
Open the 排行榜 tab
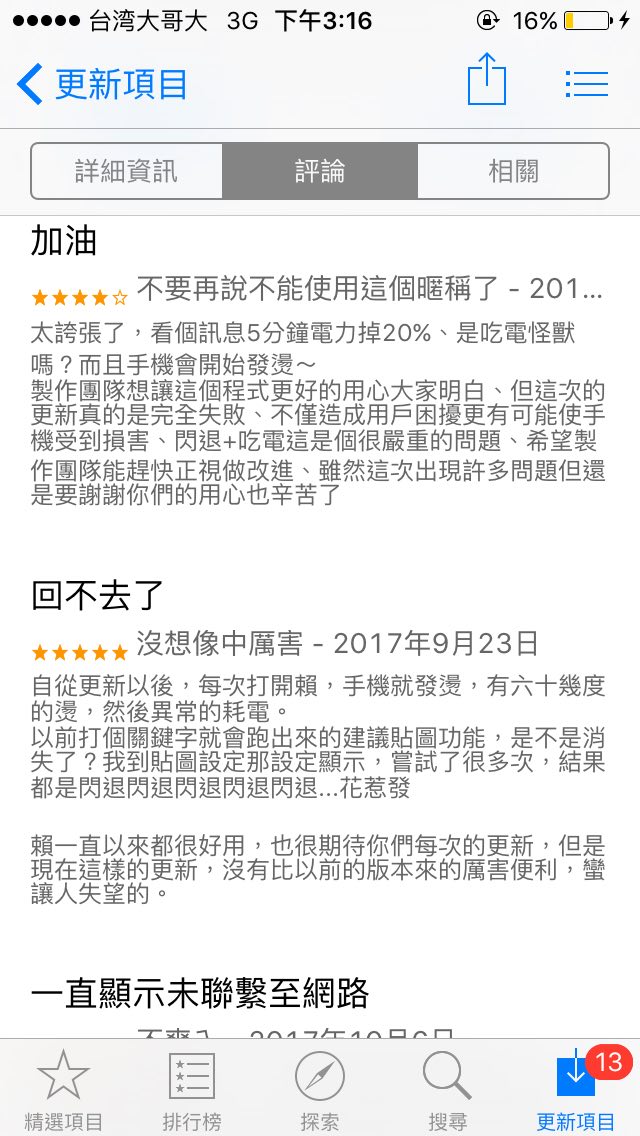pos(192,1088)
